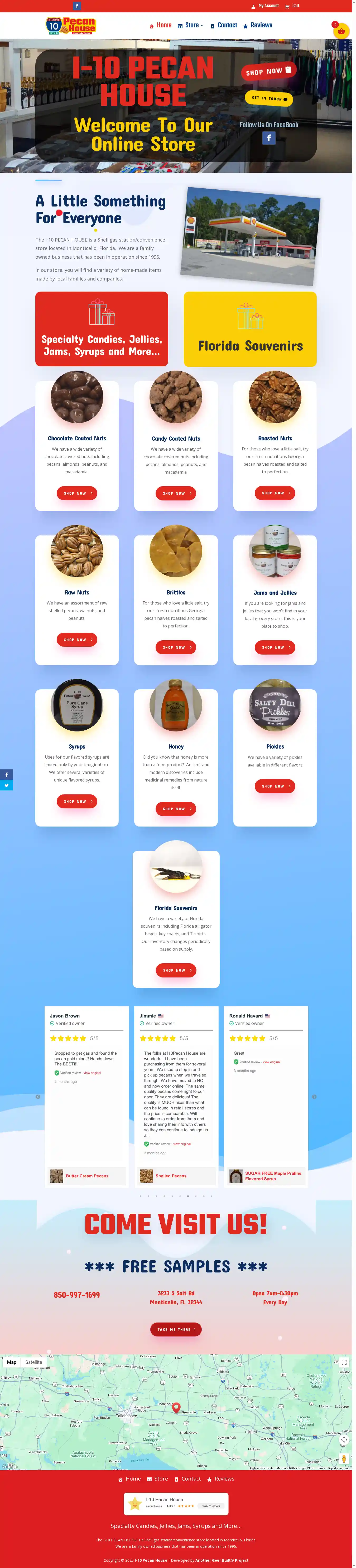Shop now for Honey
Screen dimensions: 356x1568
[176, 809]
